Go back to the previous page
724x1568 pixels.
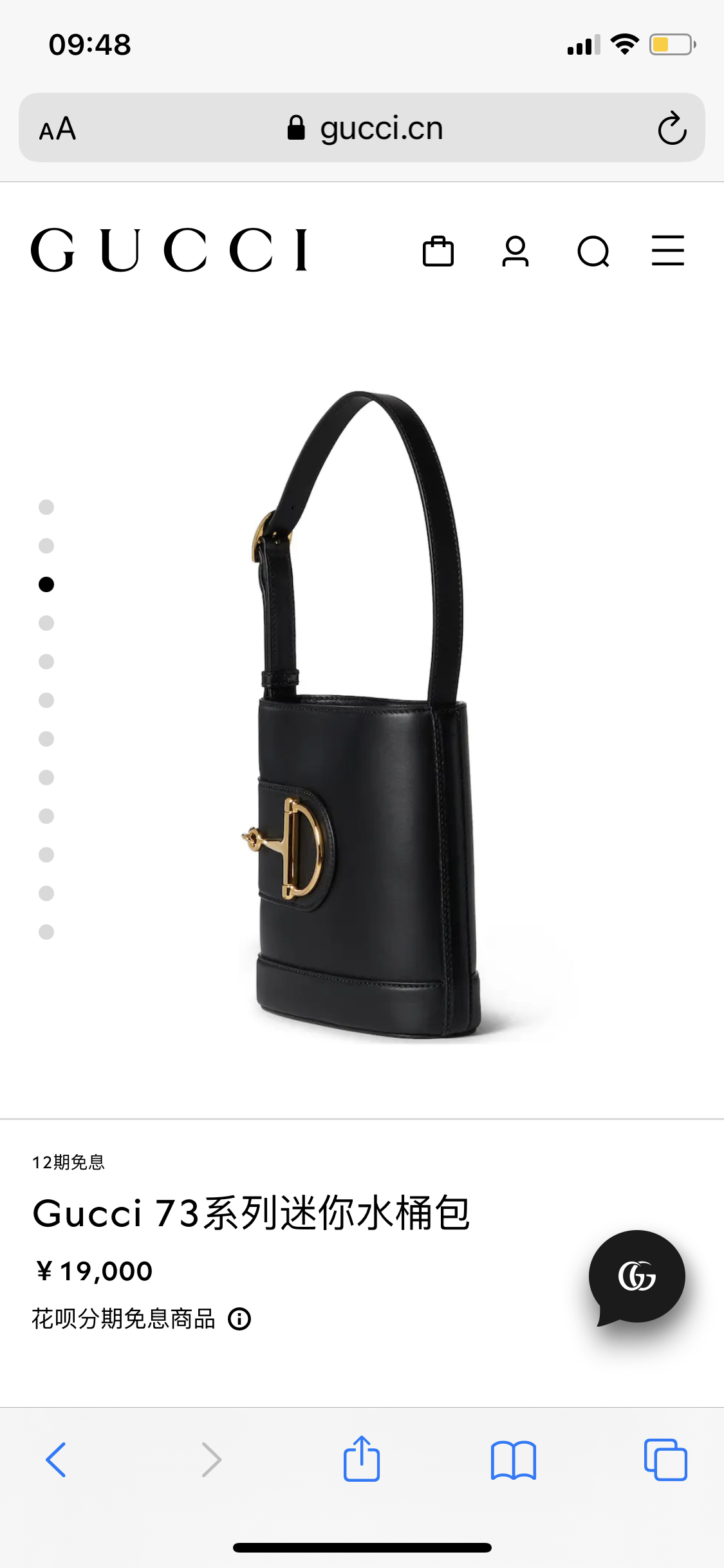click(x=56, y=1459)
